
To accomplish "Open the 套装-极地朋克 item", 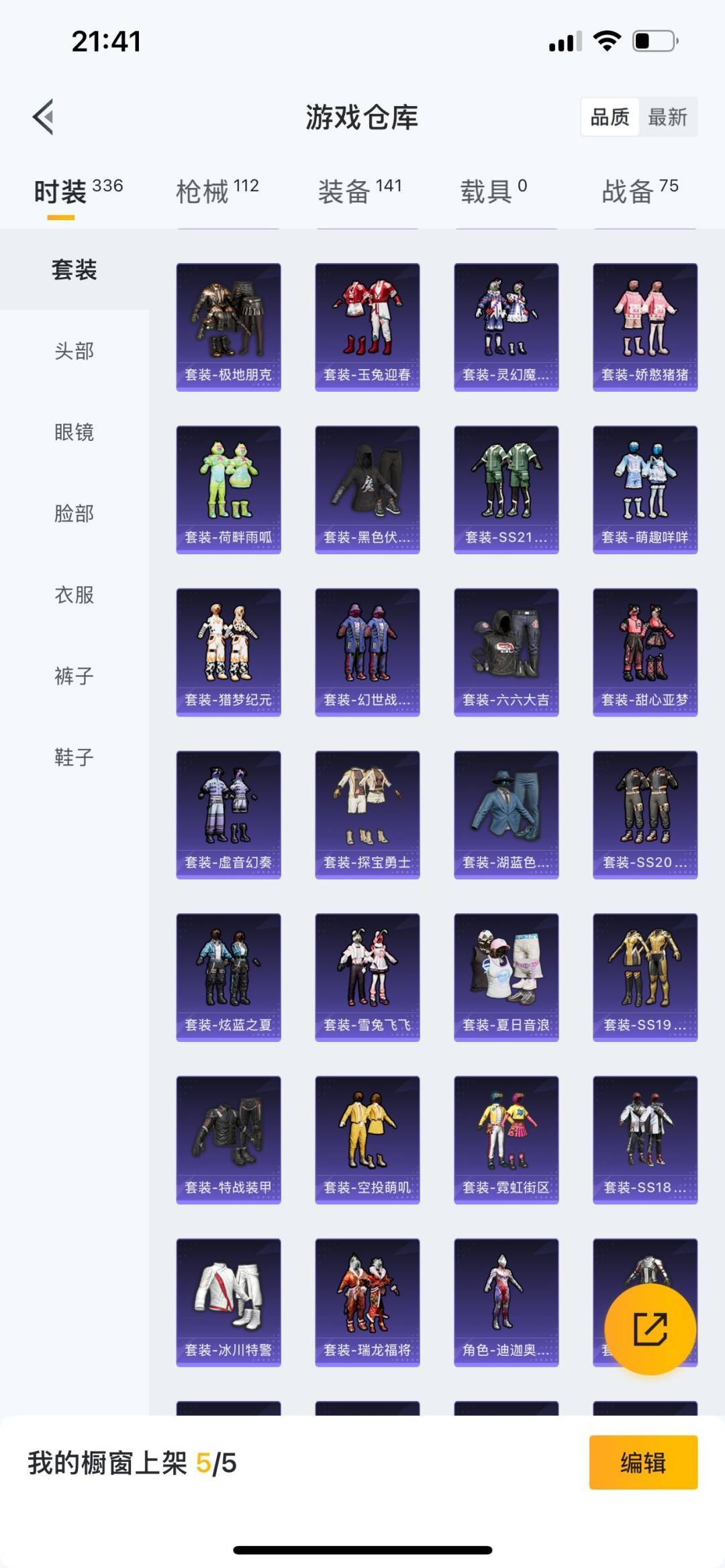I will [x=228, y=327].
